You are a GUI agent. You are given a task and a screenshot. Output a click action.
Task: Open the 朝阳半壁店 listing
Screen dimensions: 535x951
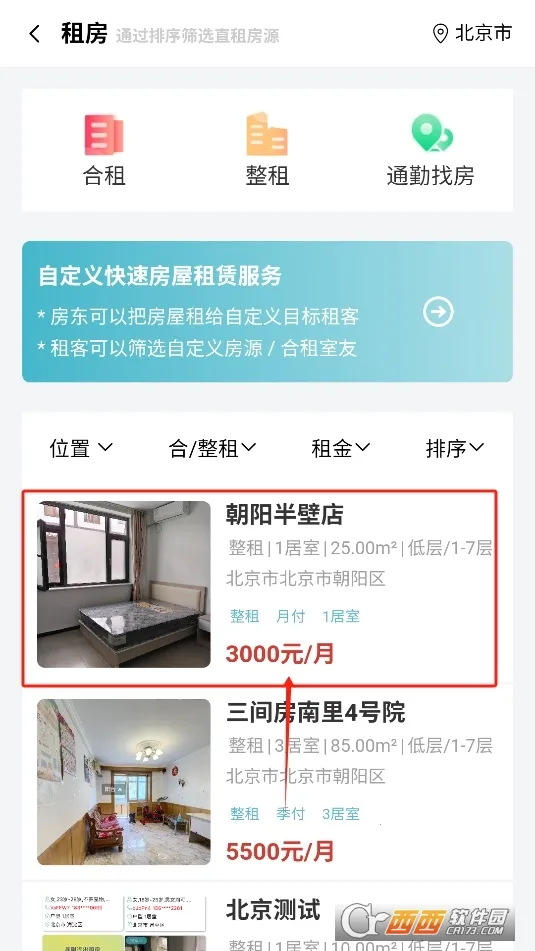260,588
